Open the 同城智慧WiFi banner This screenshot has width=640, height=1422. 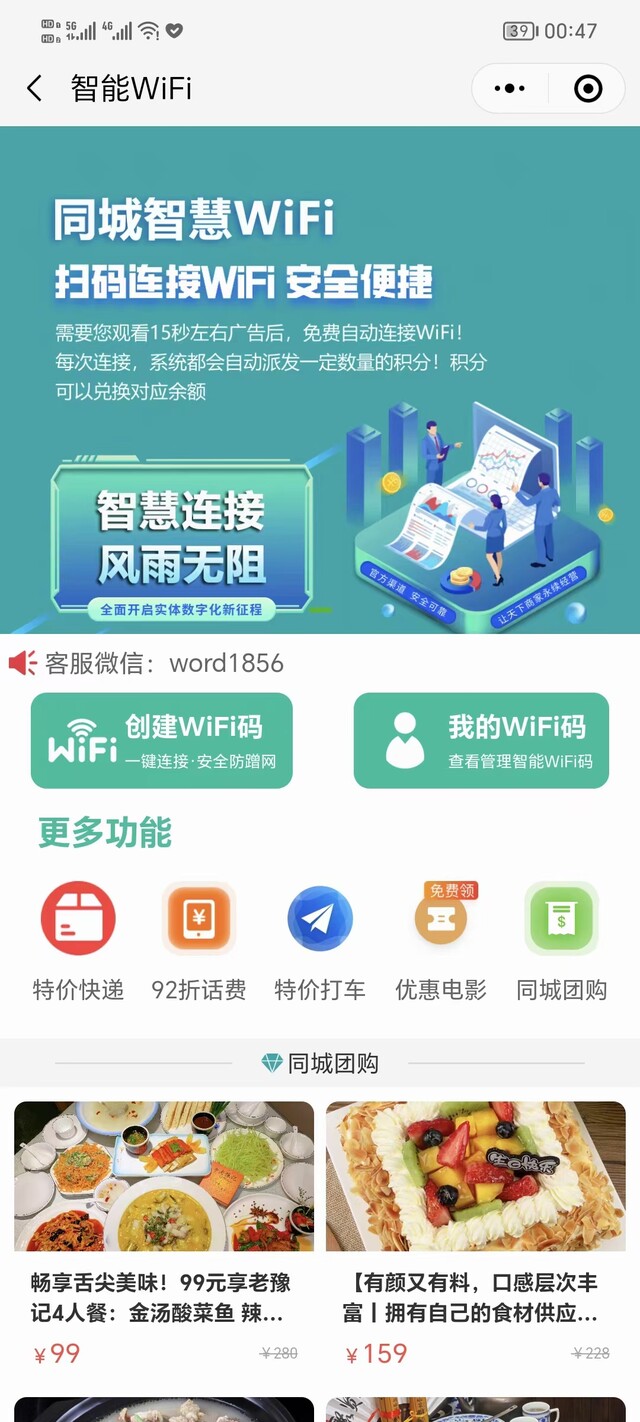320,380
